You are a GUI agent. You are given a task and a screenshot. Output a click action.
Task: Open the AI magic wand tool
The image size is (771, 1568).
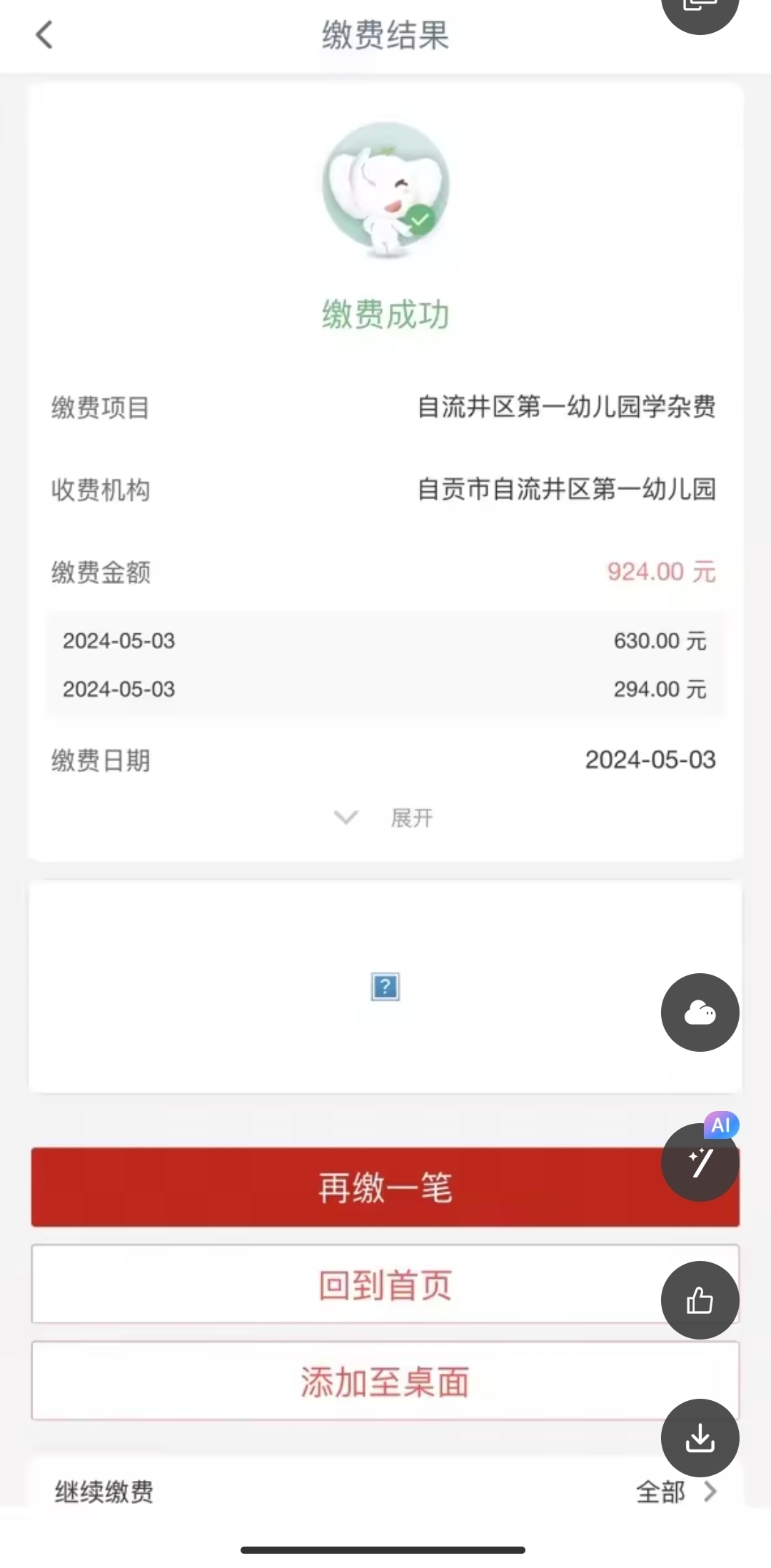[700, 1162]
